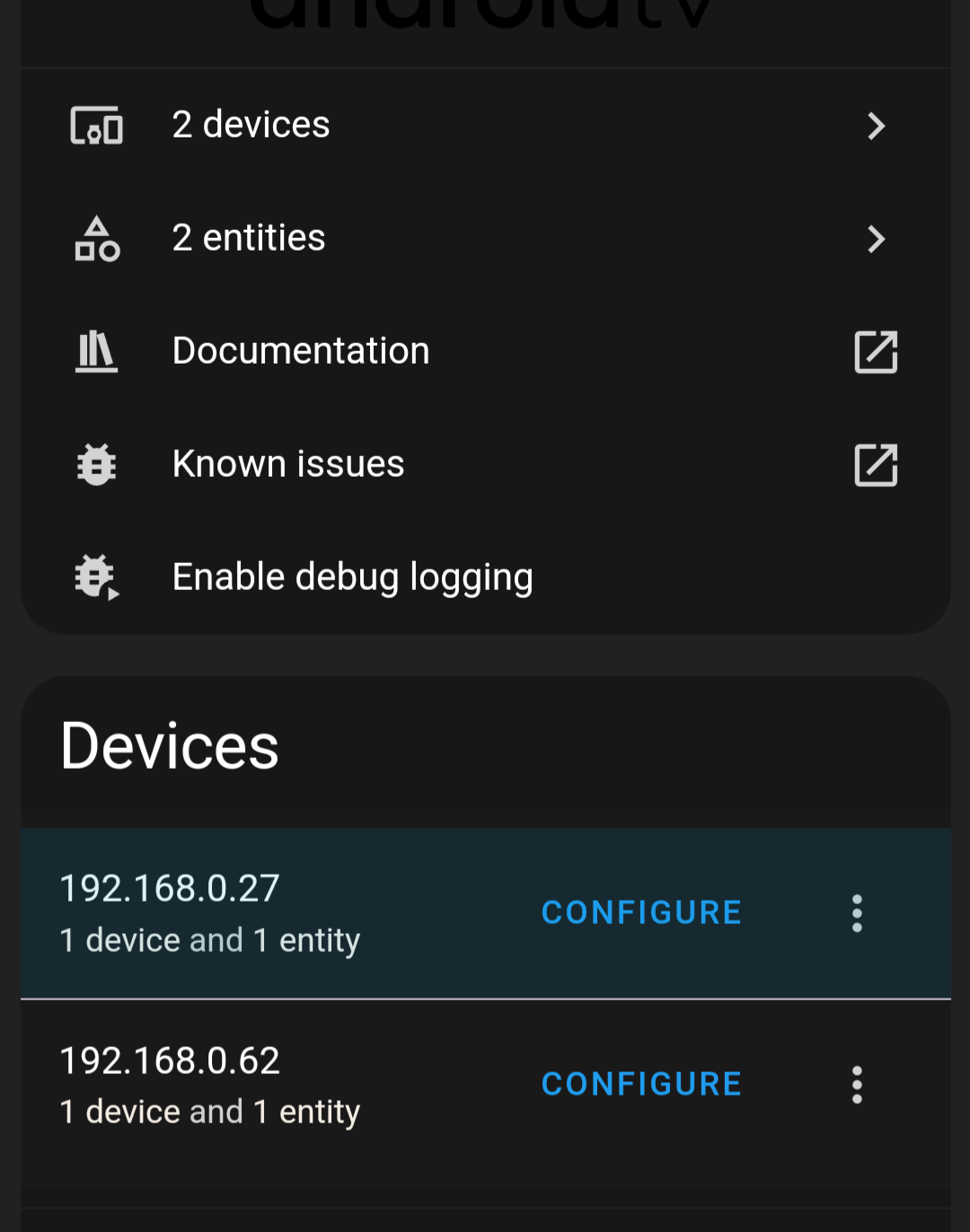Expand the '2 entities' row via its chevron
This screenshot has height=1232, width=970.
(876, 240)
